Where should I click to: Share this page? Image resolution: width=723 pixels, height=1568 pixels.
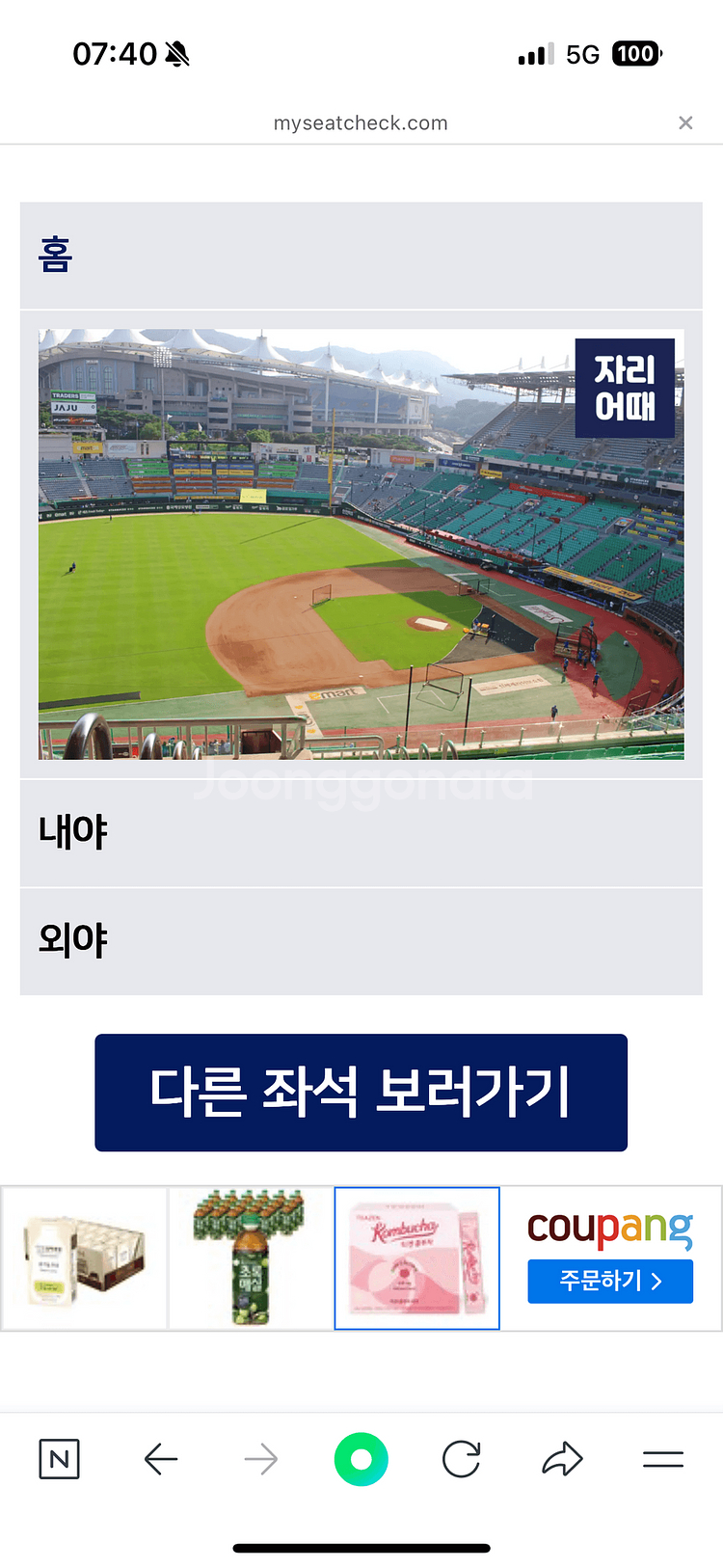click(x=562, y=1459)
